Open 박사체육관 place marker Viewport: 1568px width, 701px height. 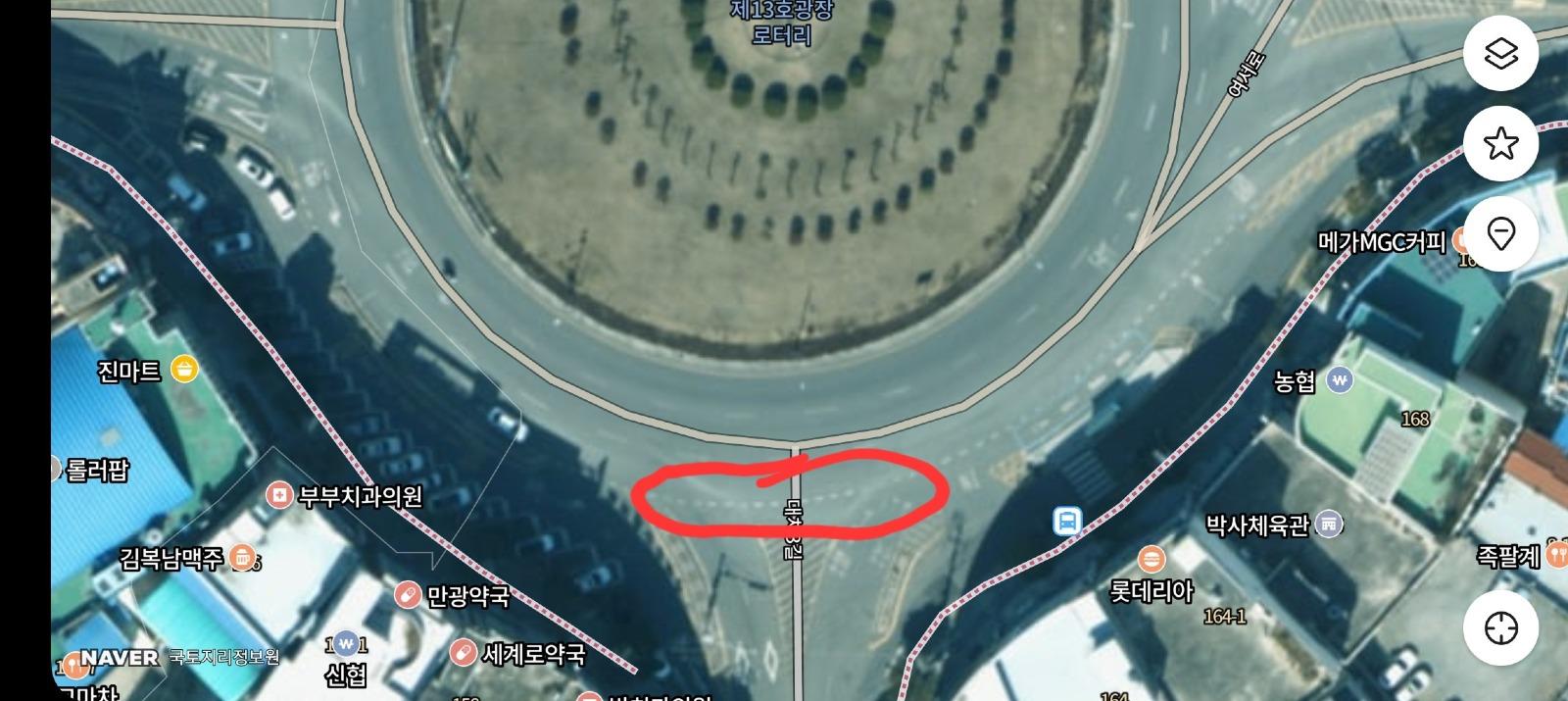(1329, 525)
